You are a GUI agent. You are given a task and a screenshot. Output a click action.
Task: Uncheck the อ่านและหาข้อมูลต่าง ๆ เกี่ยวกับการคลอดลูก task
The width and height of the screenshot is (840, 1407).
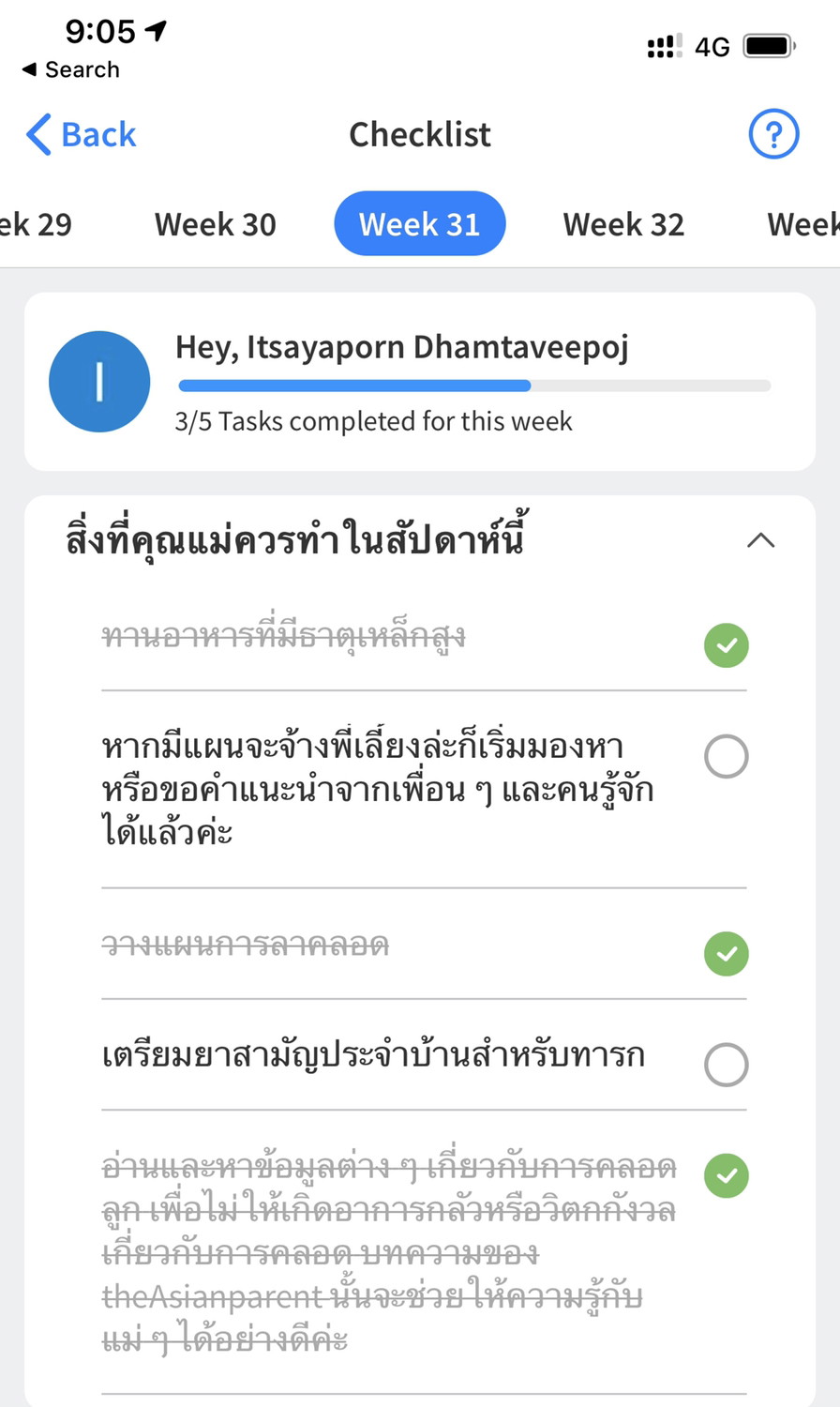pos(726,1175)
